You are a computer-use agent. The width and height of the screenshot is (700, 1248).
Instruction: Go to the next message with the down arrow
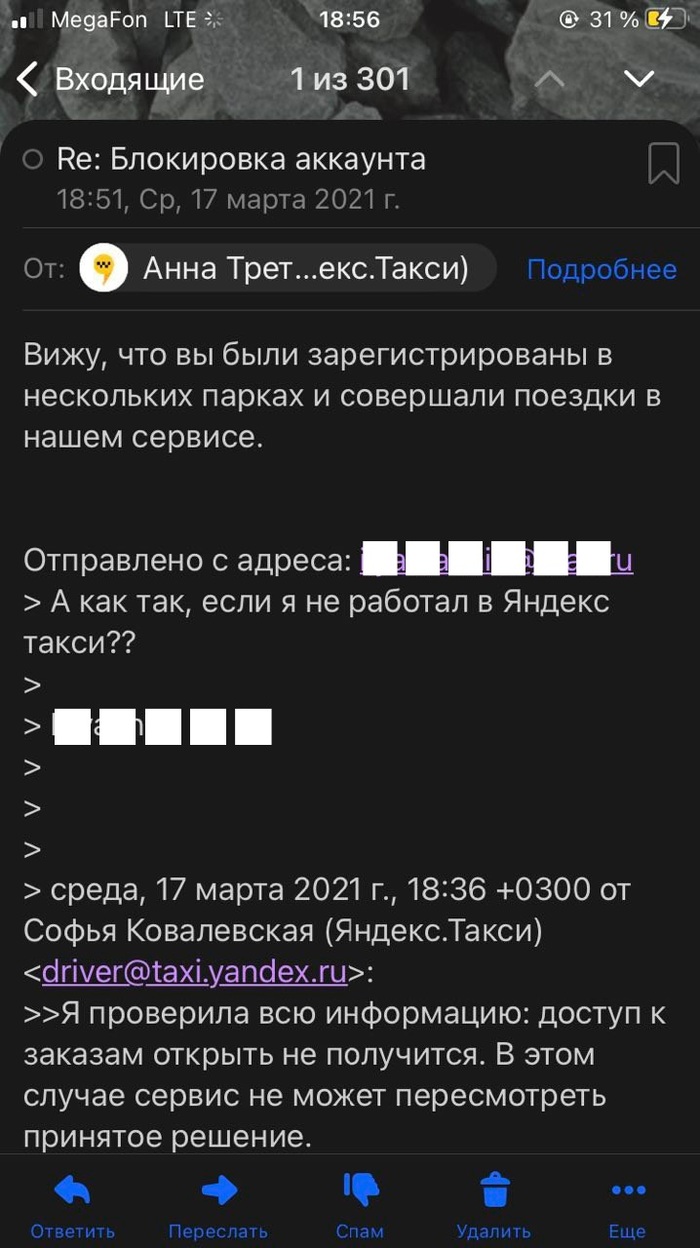click(x=638, y=79)
